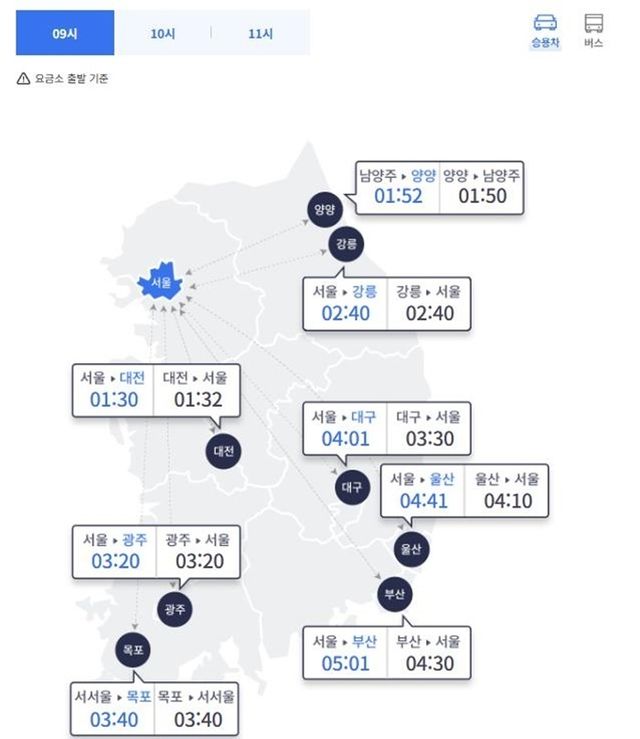The image size is (640, 739).
Task: Switch to the 11시 time tab
Action: [x=261, y=33]
